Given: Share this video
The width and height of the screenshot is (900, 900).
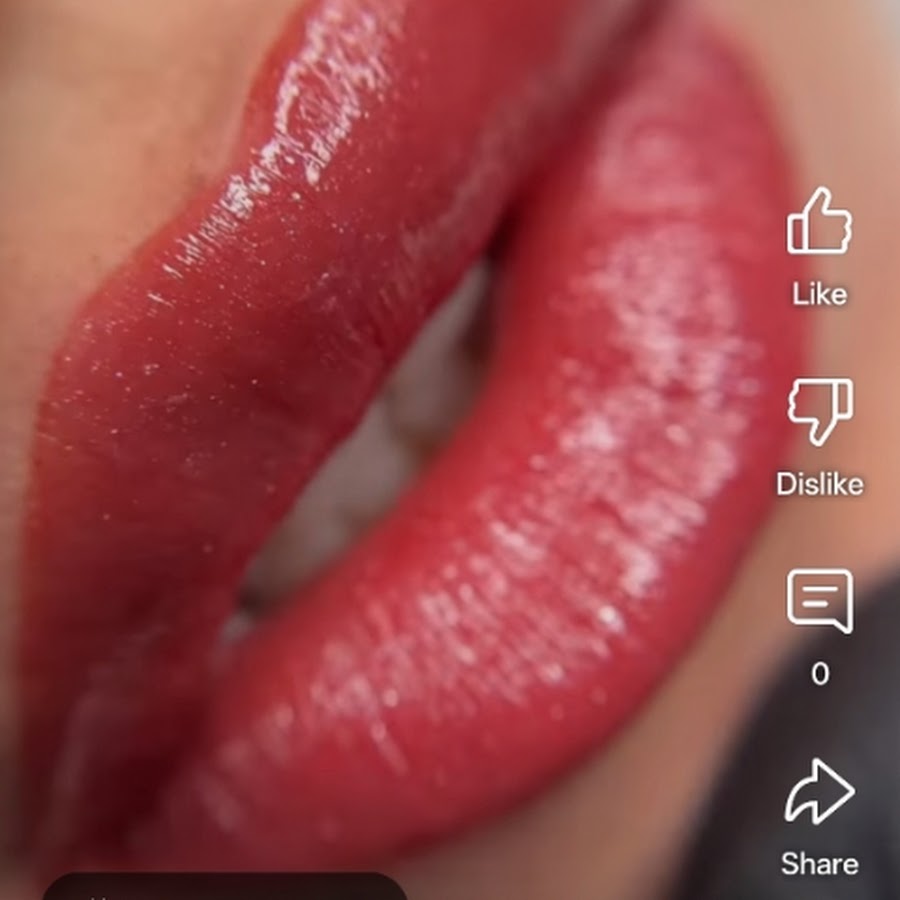Looking at the screenshot, I should pyautogui.click(x=819, y=792).
